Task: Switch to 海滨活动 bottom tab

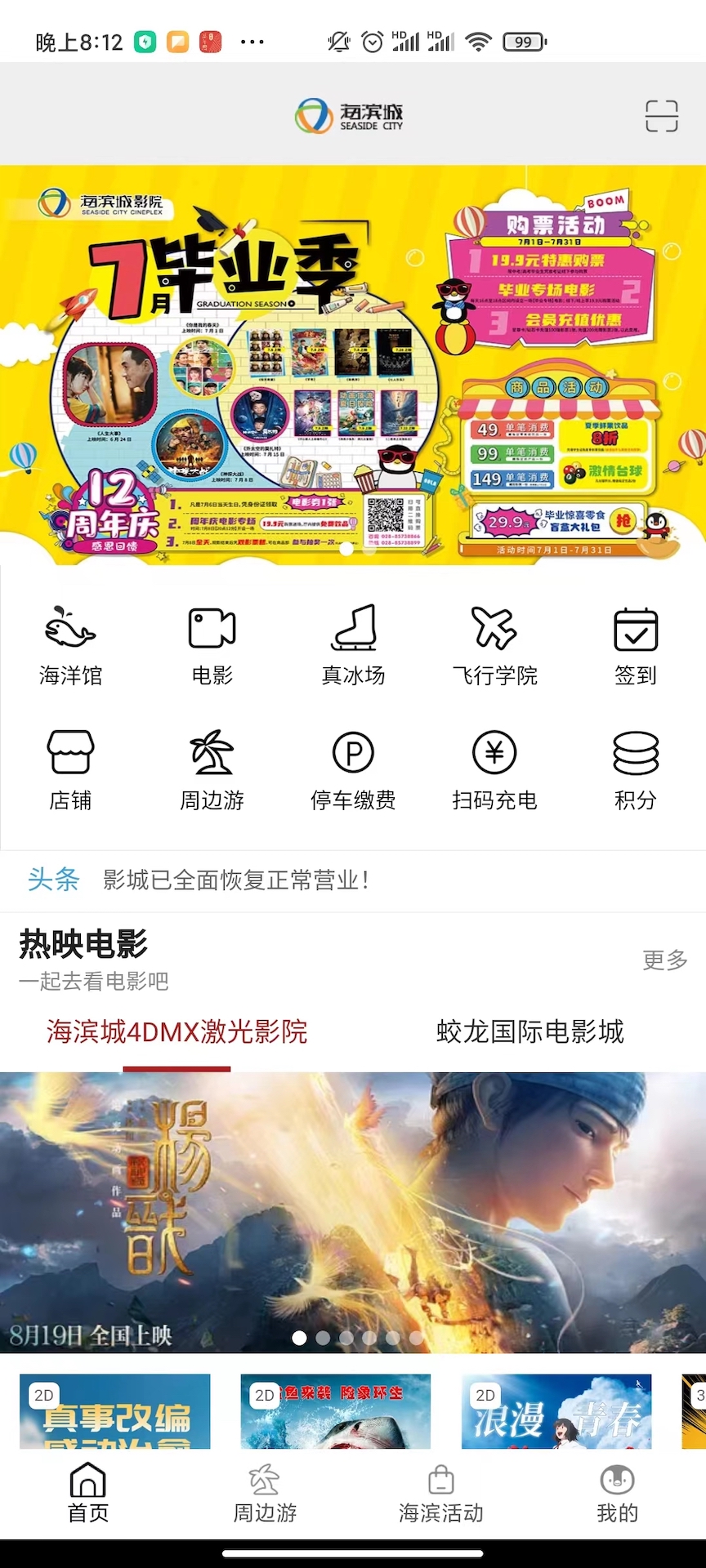Action: (x=441, y=1494)
